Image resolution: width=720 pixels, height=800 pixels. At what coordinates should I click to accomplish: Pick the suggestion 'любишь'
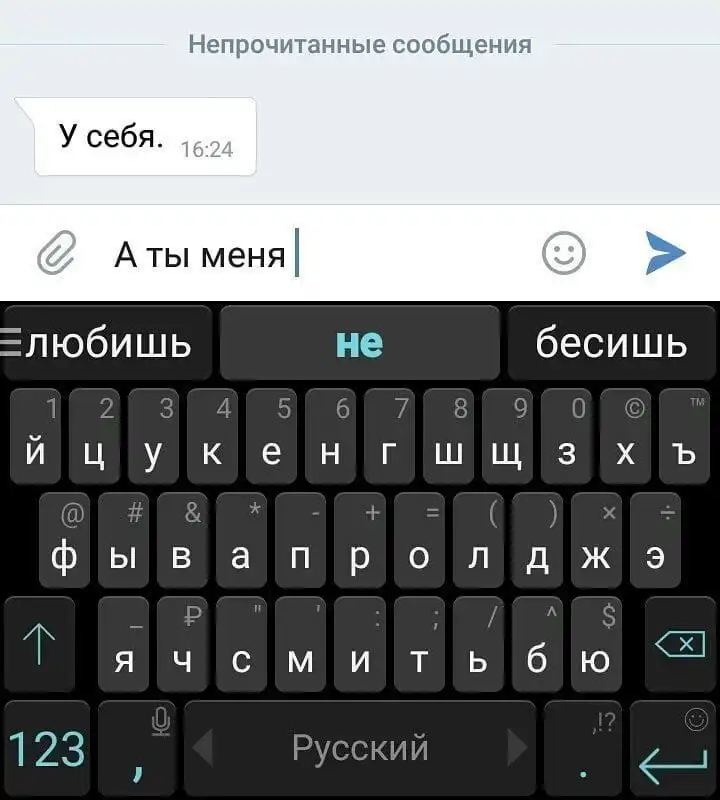(x=108, y=343)
